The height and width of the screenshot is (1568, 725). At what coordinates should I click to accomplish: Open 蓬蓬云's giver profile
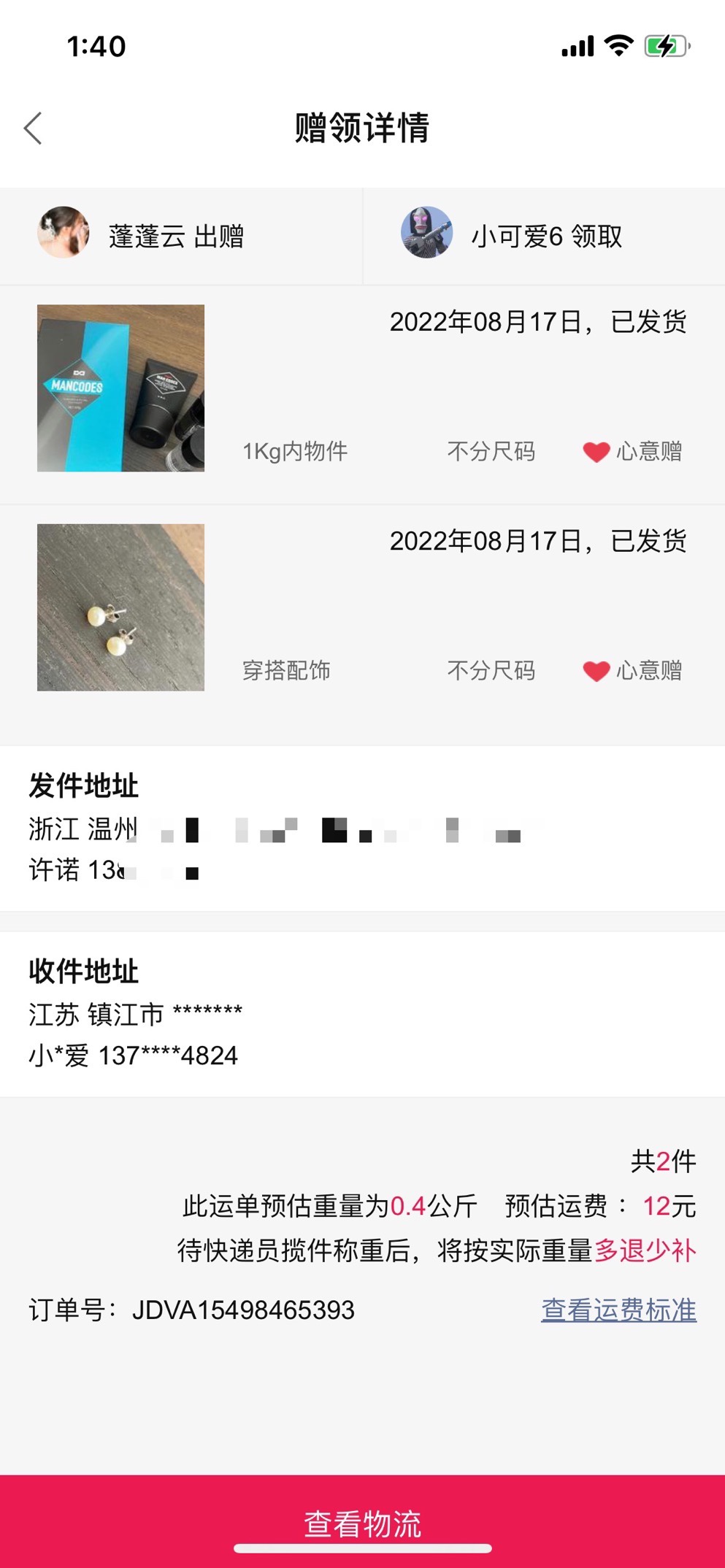[64, 233]
